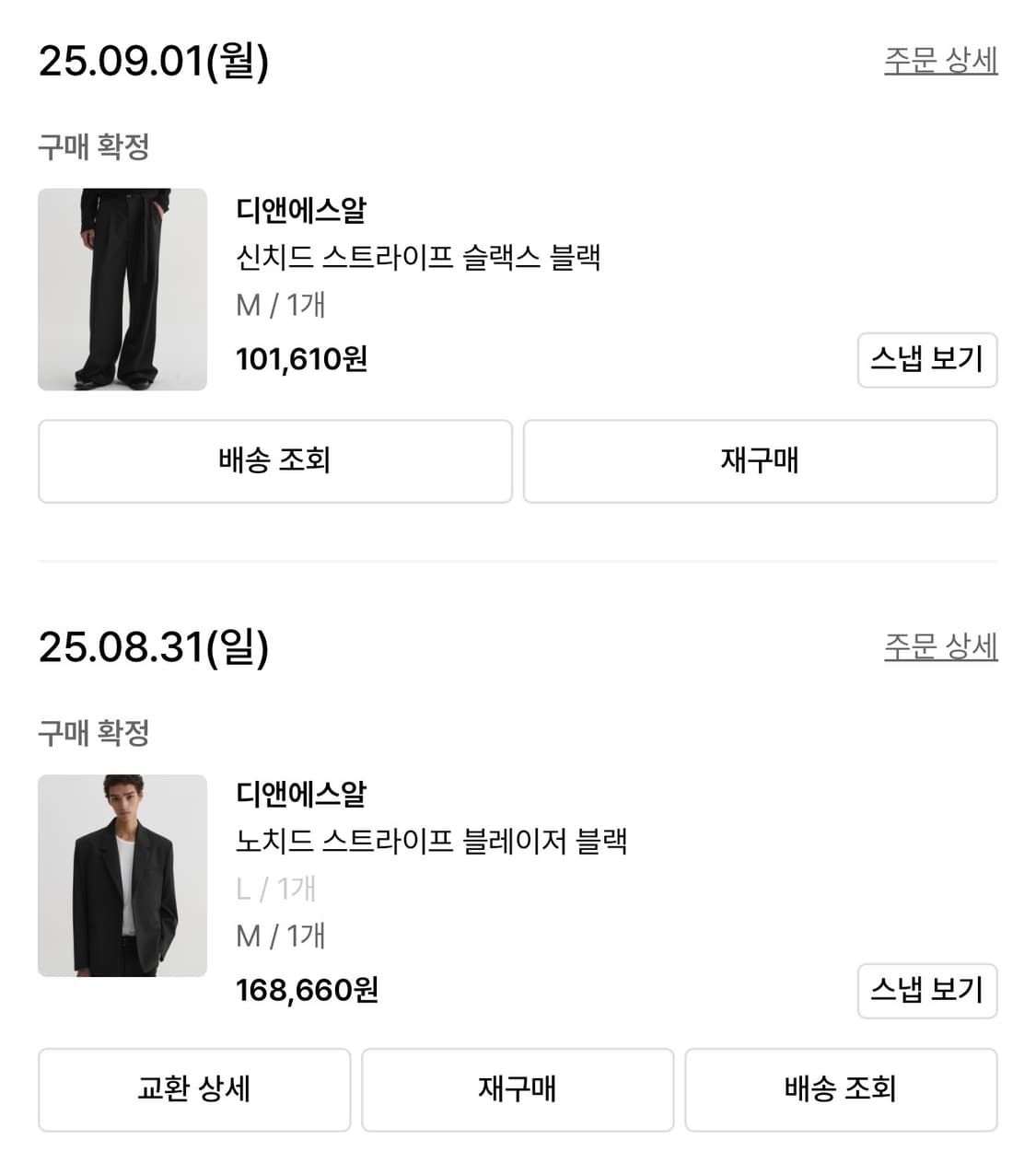This screenshot has width=1036, height=1163.
Task: Click 배송 조회 for the striped slacks order
Action: 274,461
